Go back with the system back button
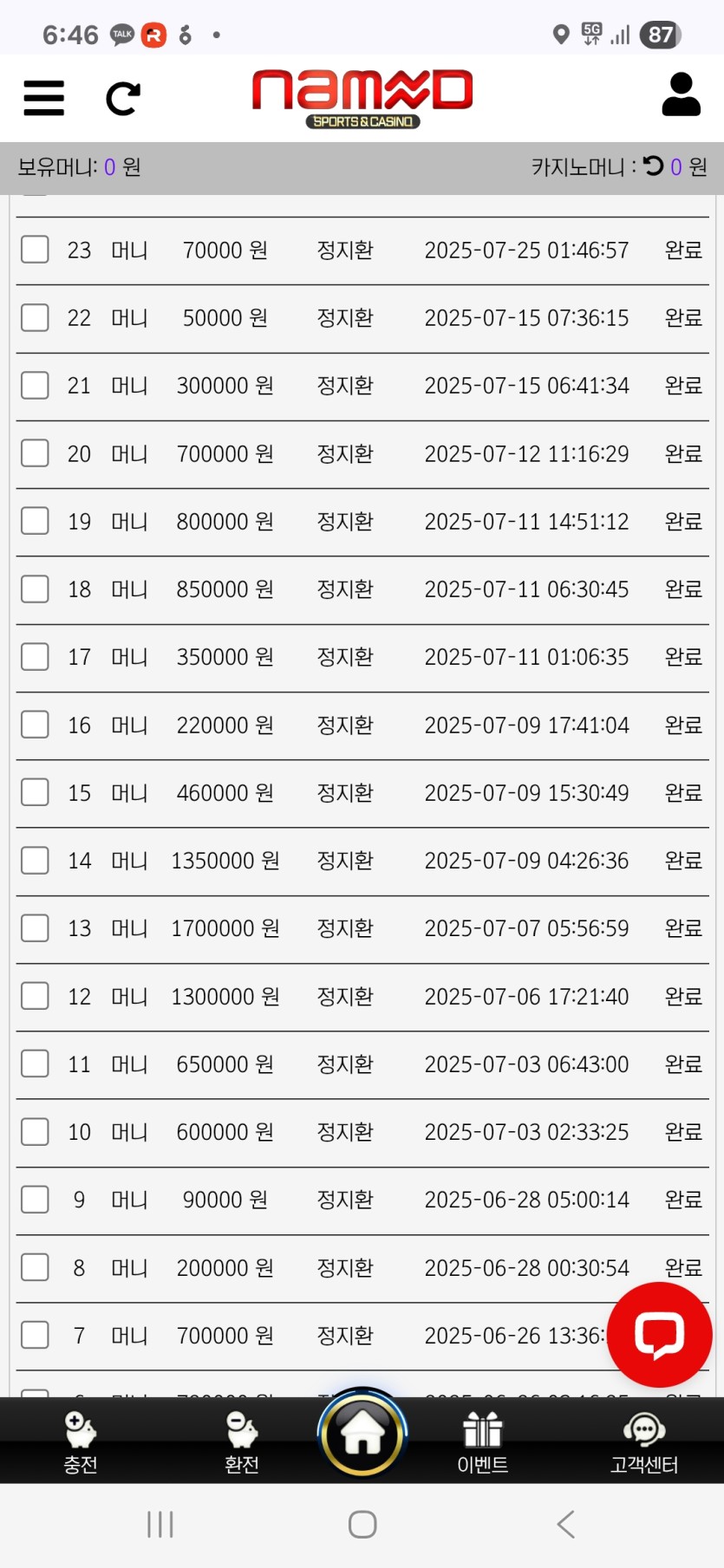Viewport: 724px width, 1568px height. (566, 1525)
